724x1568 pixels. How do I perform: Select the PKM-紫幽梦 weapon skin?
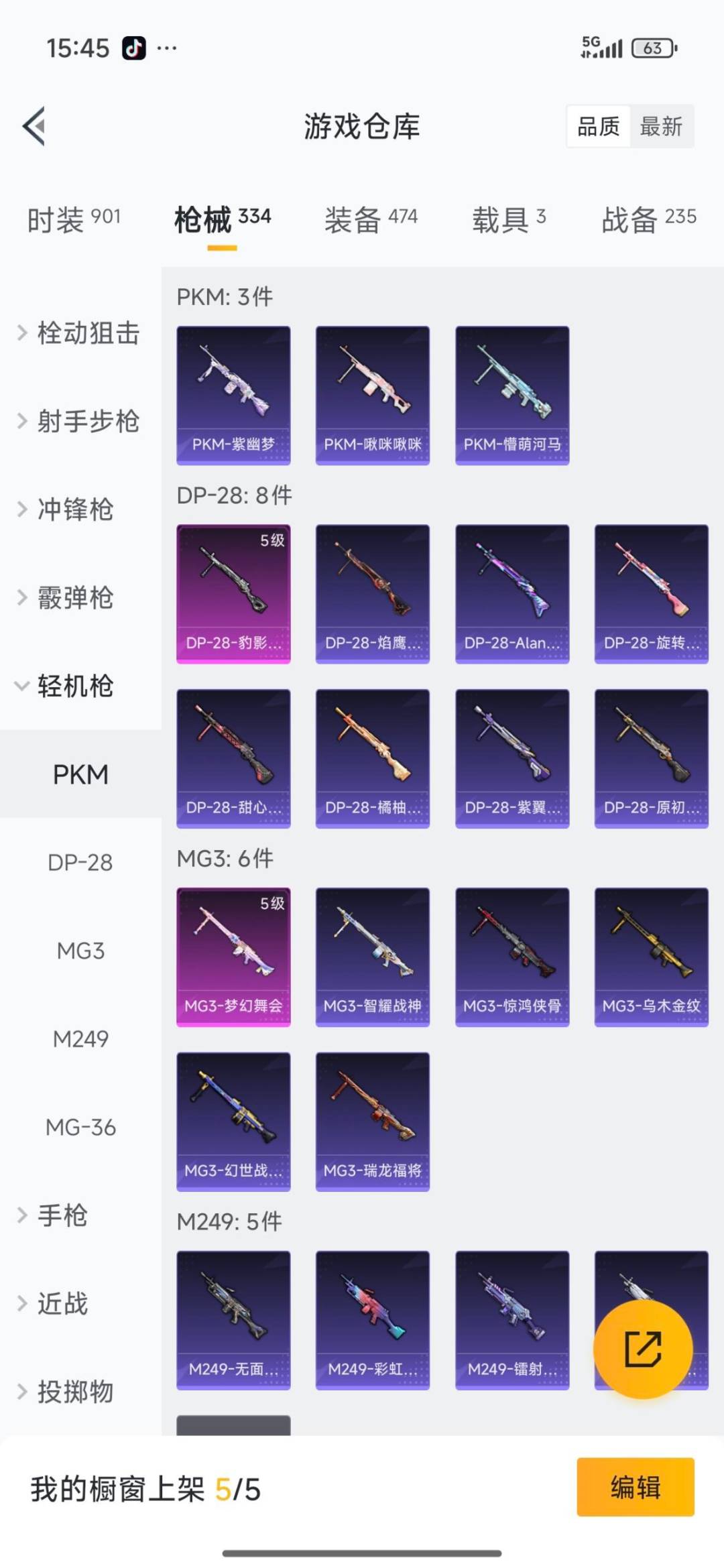coord(233,394)
